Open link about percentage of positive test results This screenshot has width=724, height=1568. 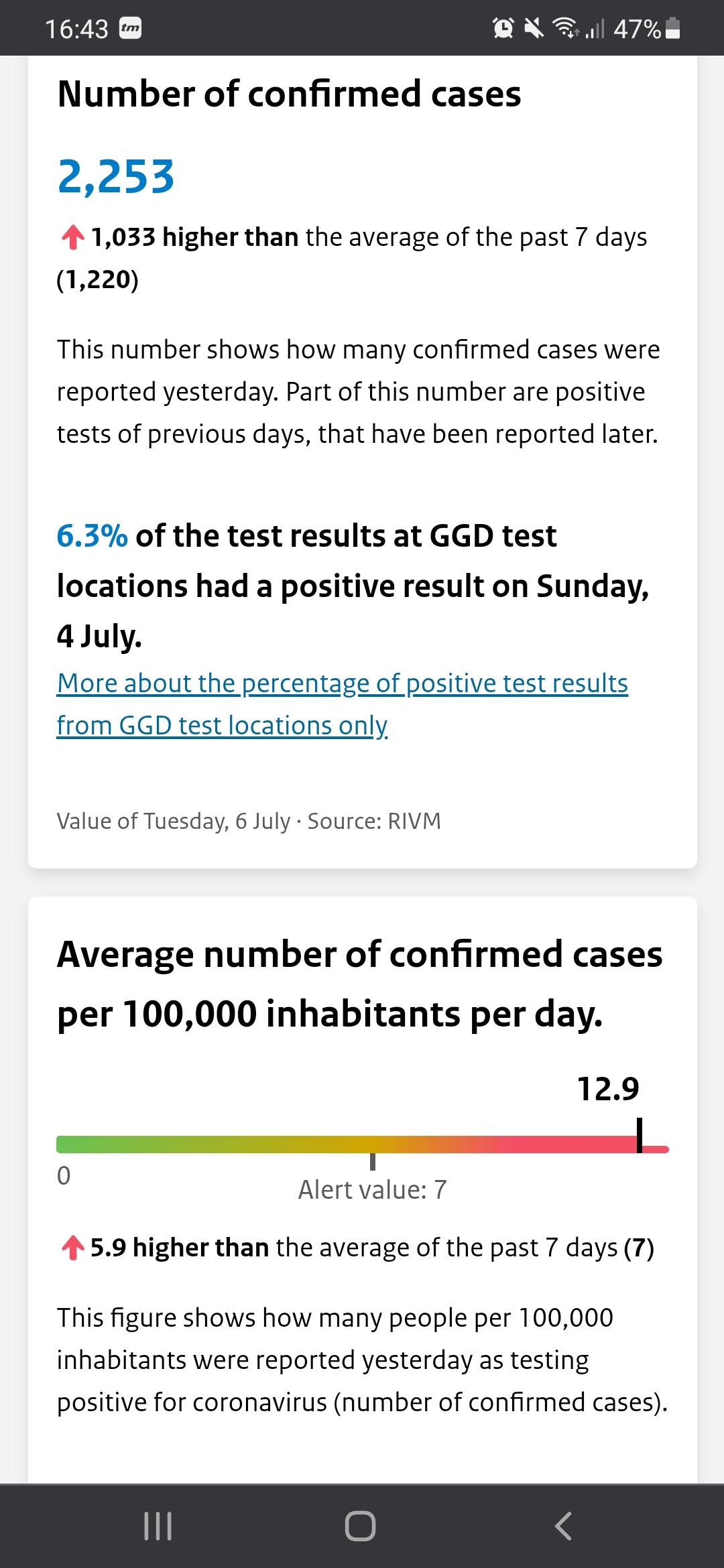(343, 704)
